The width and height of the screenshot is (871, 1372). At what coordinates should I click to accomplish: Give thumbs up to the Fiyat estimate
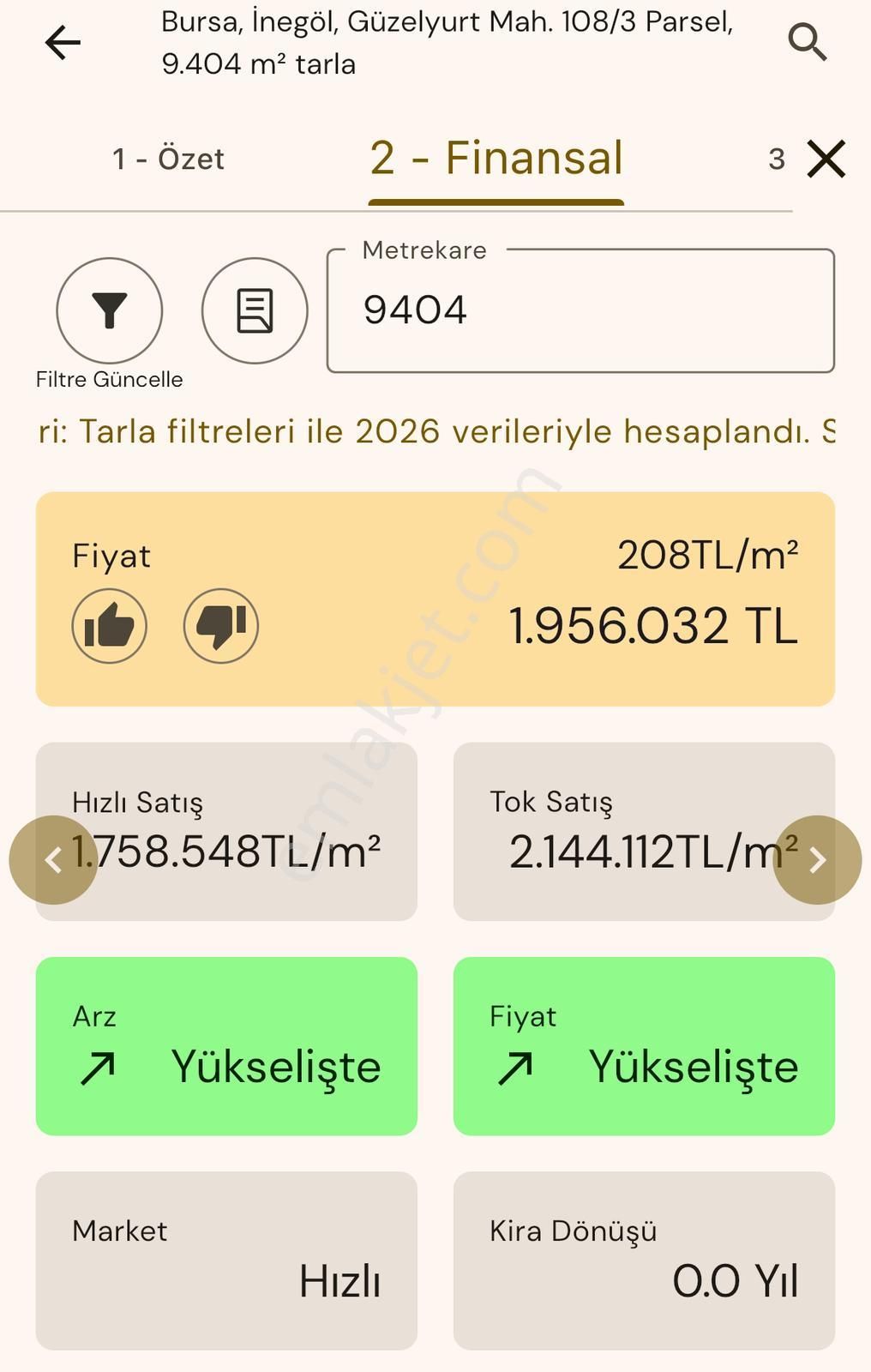tap(109, 626)
